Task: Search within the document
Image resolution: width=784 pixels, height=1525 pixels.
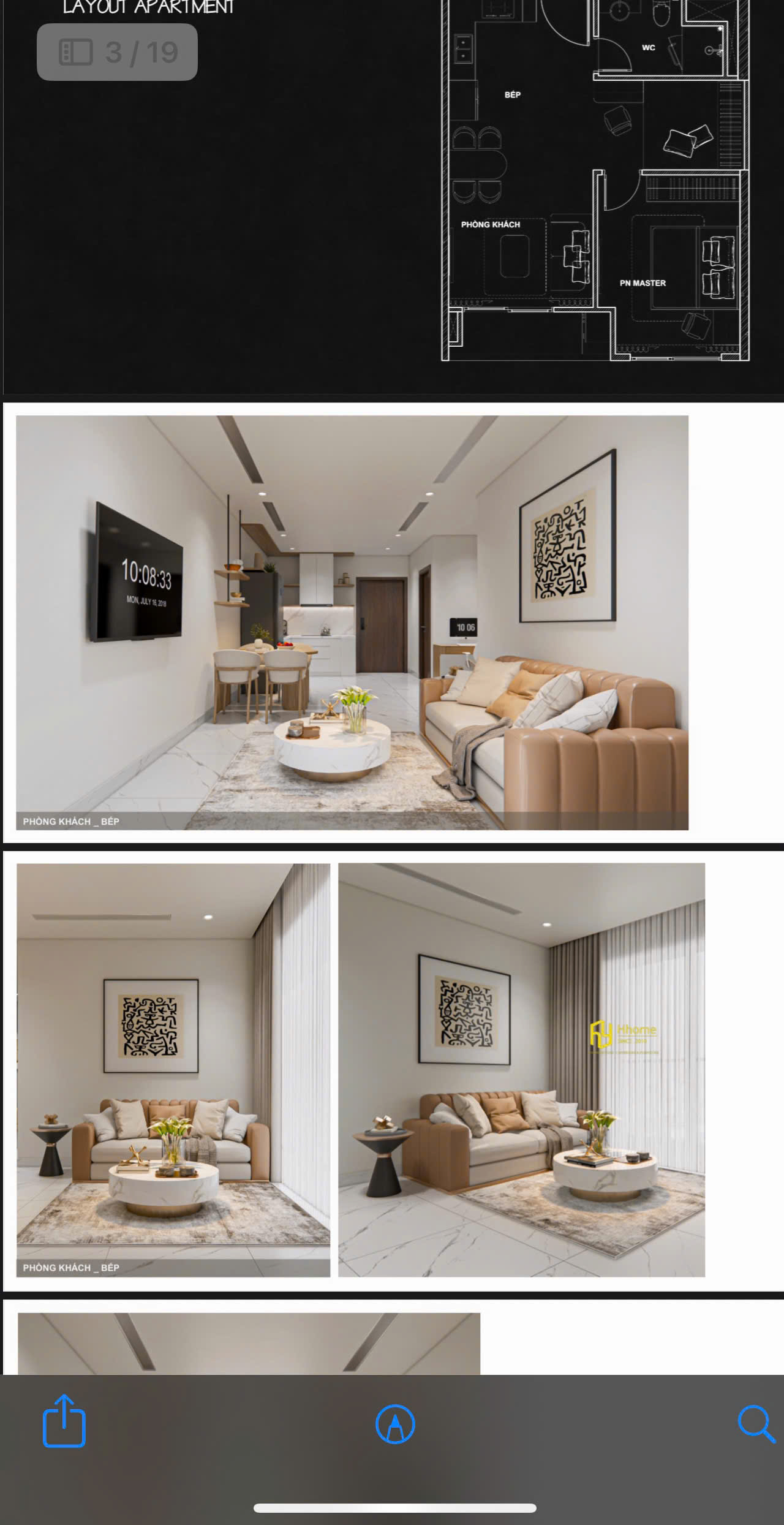Action: 756,1423
